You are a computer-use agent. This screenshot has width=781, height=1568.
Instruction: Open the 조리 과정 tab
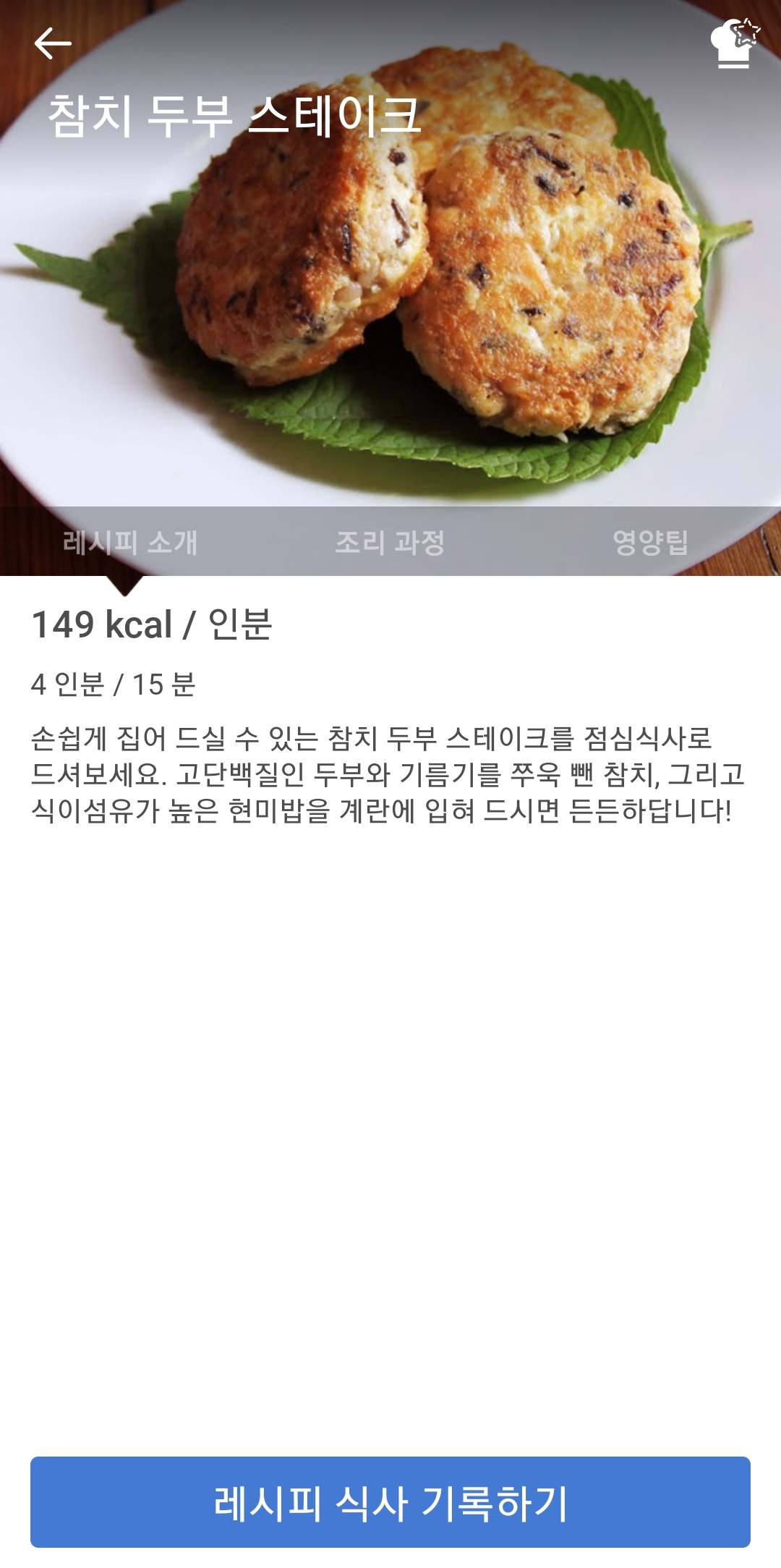pyautogui.click(x=390, y=542)
